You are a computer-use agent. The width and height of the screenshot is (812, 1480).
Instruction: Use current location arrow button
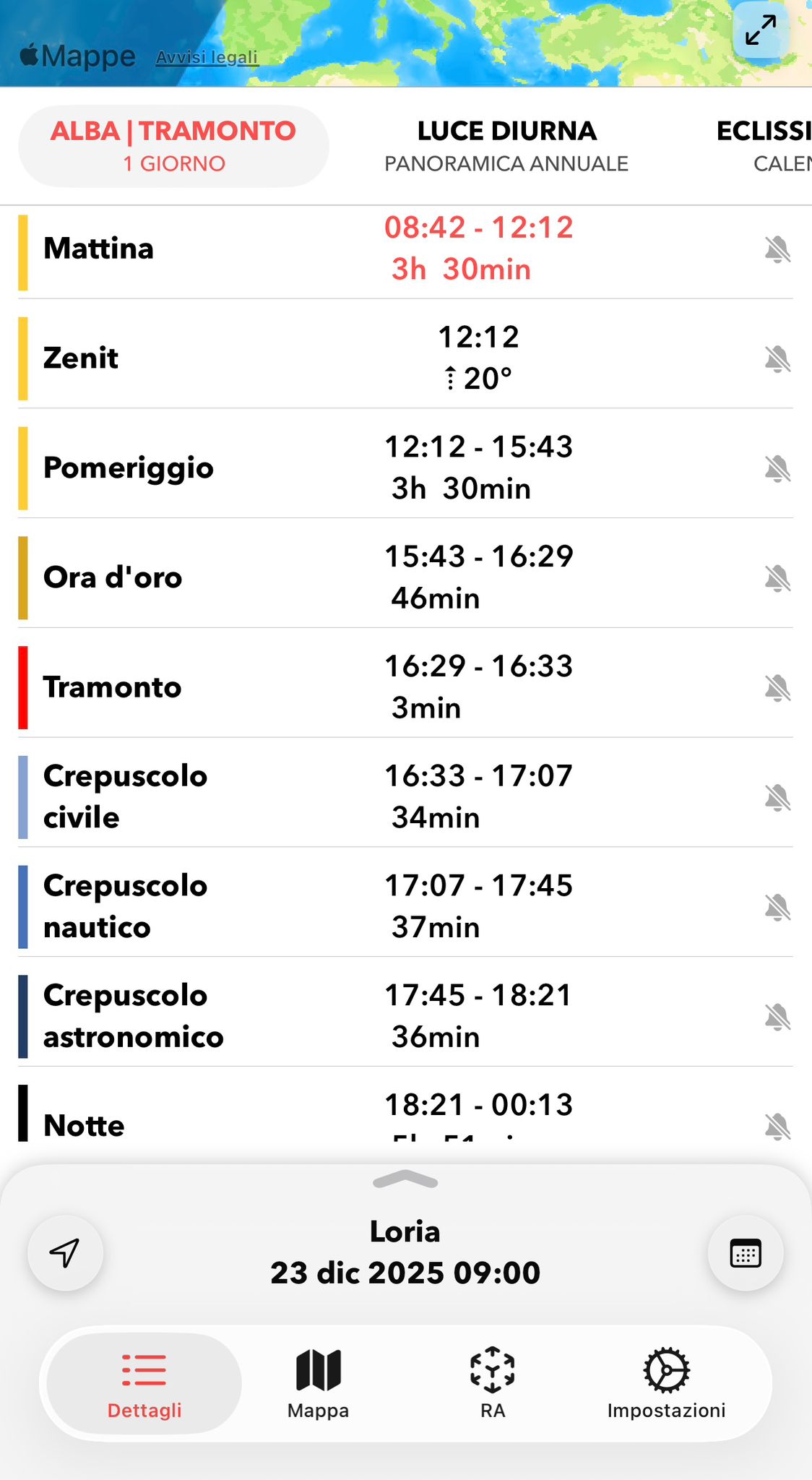(65, 1253)
